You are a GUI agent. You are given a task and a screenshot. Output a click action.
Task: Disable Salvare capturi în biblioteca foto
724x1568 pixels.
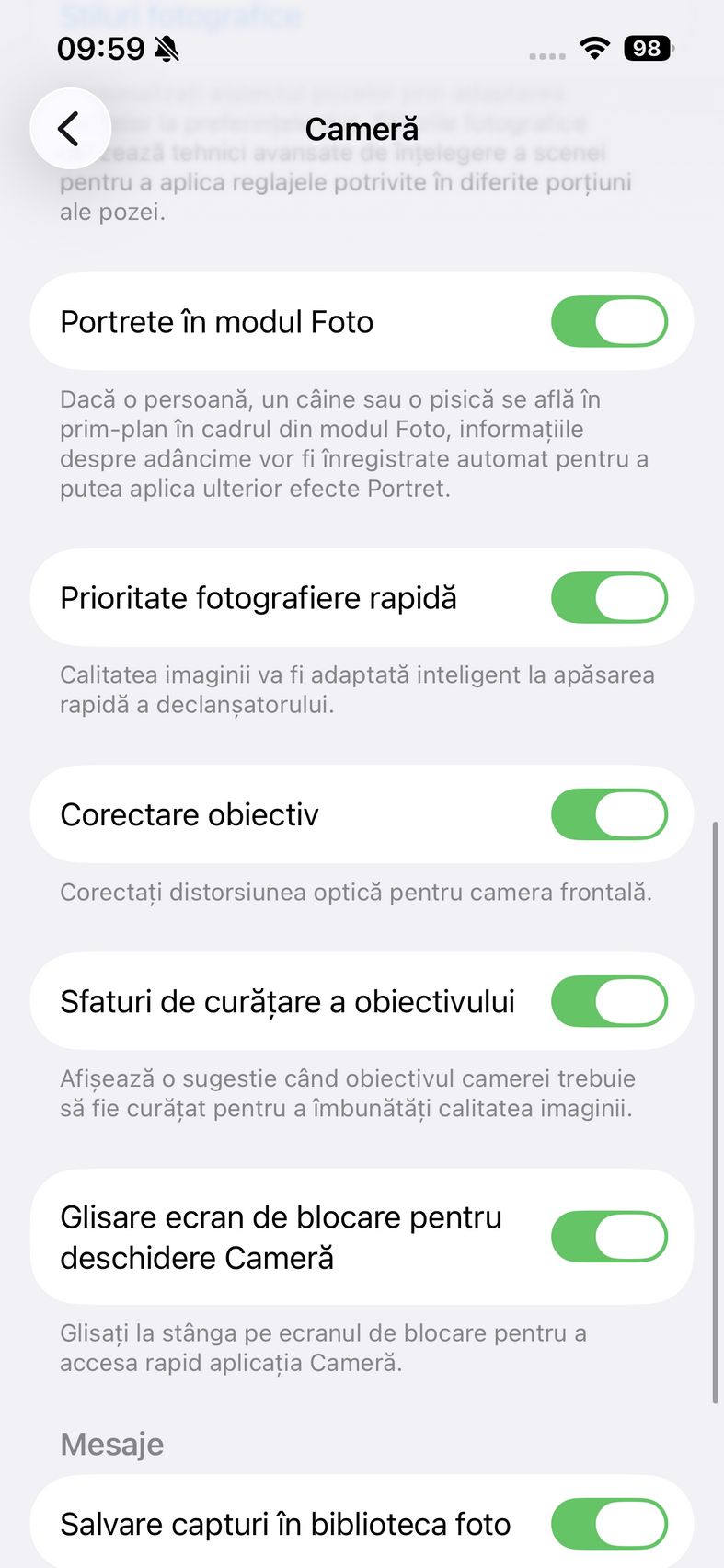609,1524
